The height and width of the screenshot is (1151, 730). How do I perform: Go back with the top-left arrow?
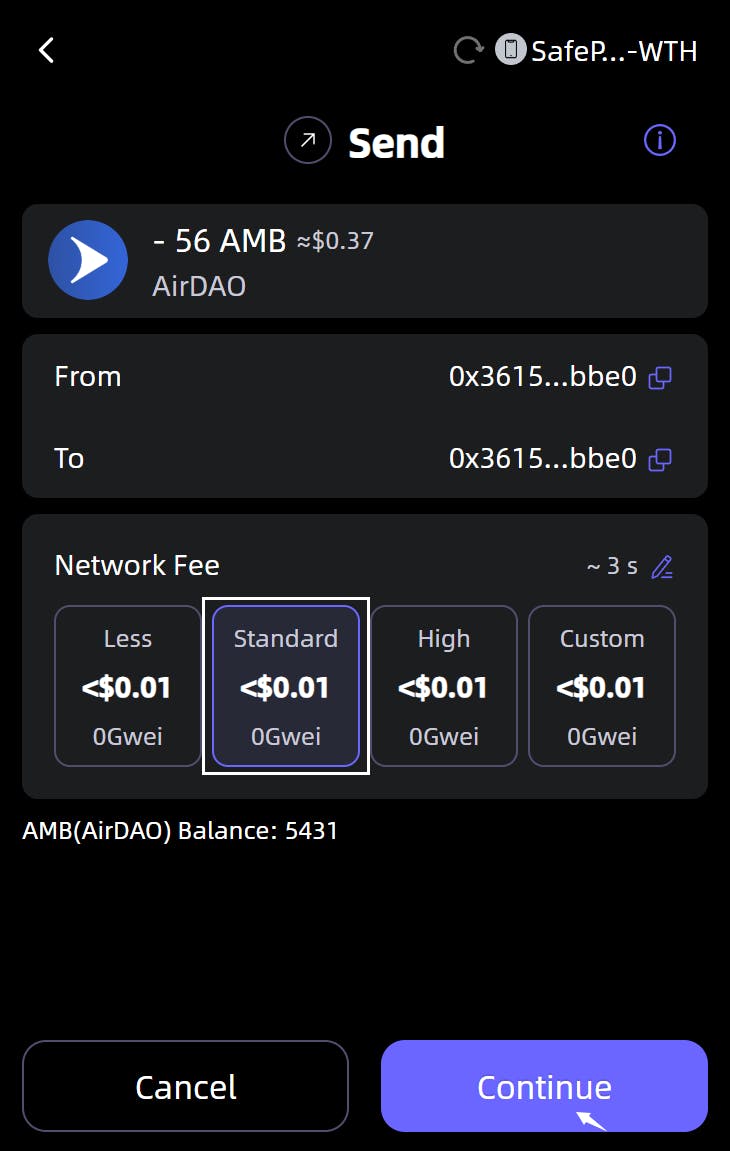46,50
